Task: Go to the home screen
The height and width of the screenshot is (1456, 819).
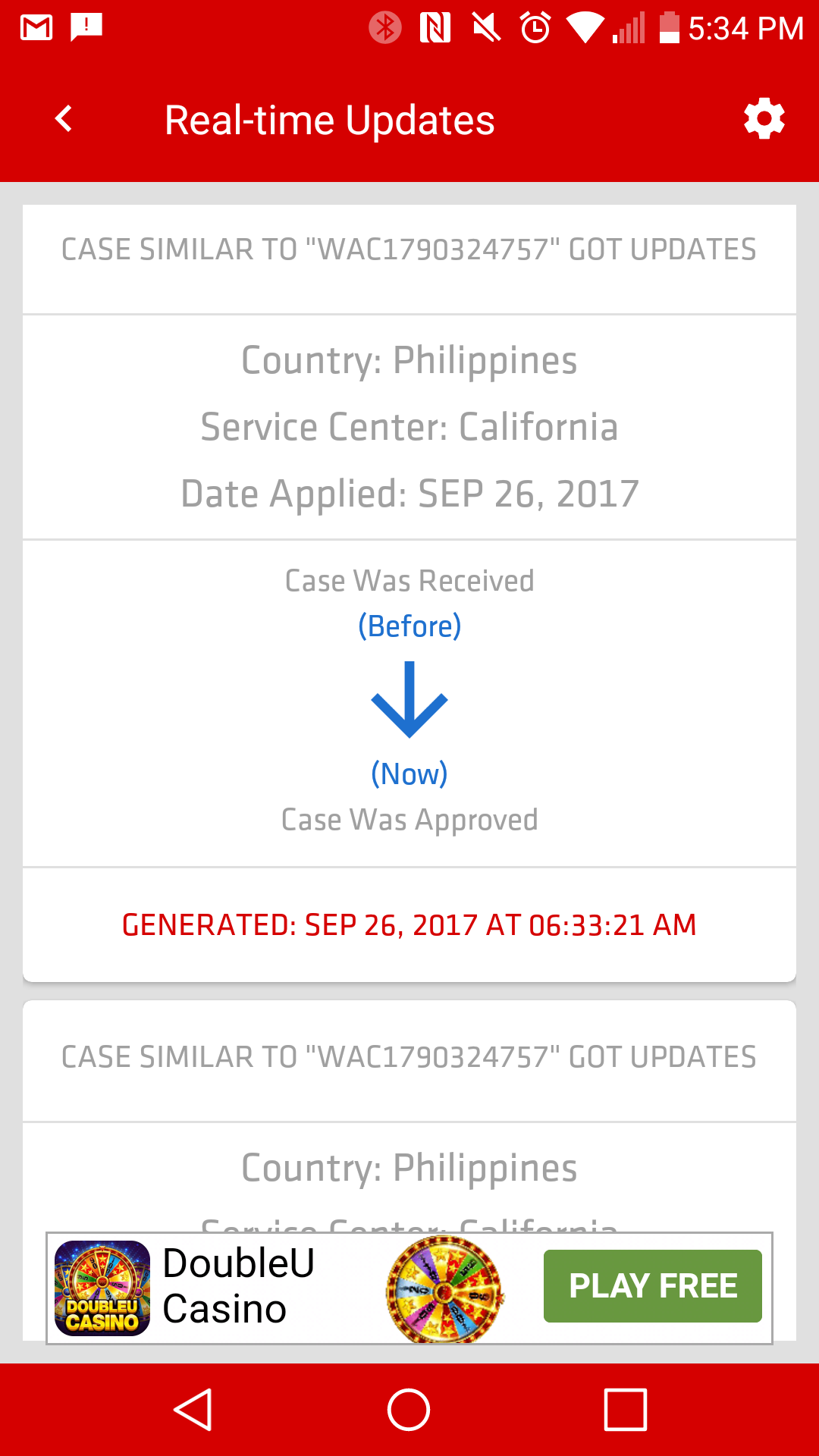Action: pos(409,1410)
